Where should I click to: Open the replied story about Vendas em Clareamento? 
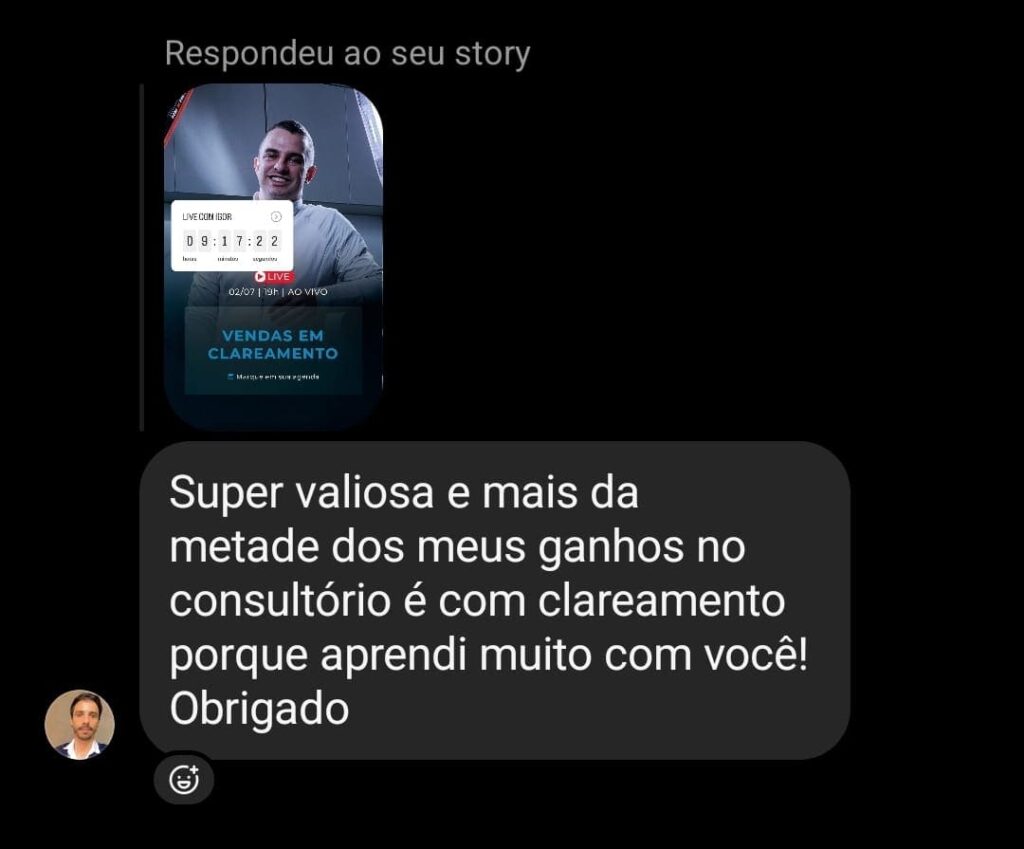pos(273,257)
